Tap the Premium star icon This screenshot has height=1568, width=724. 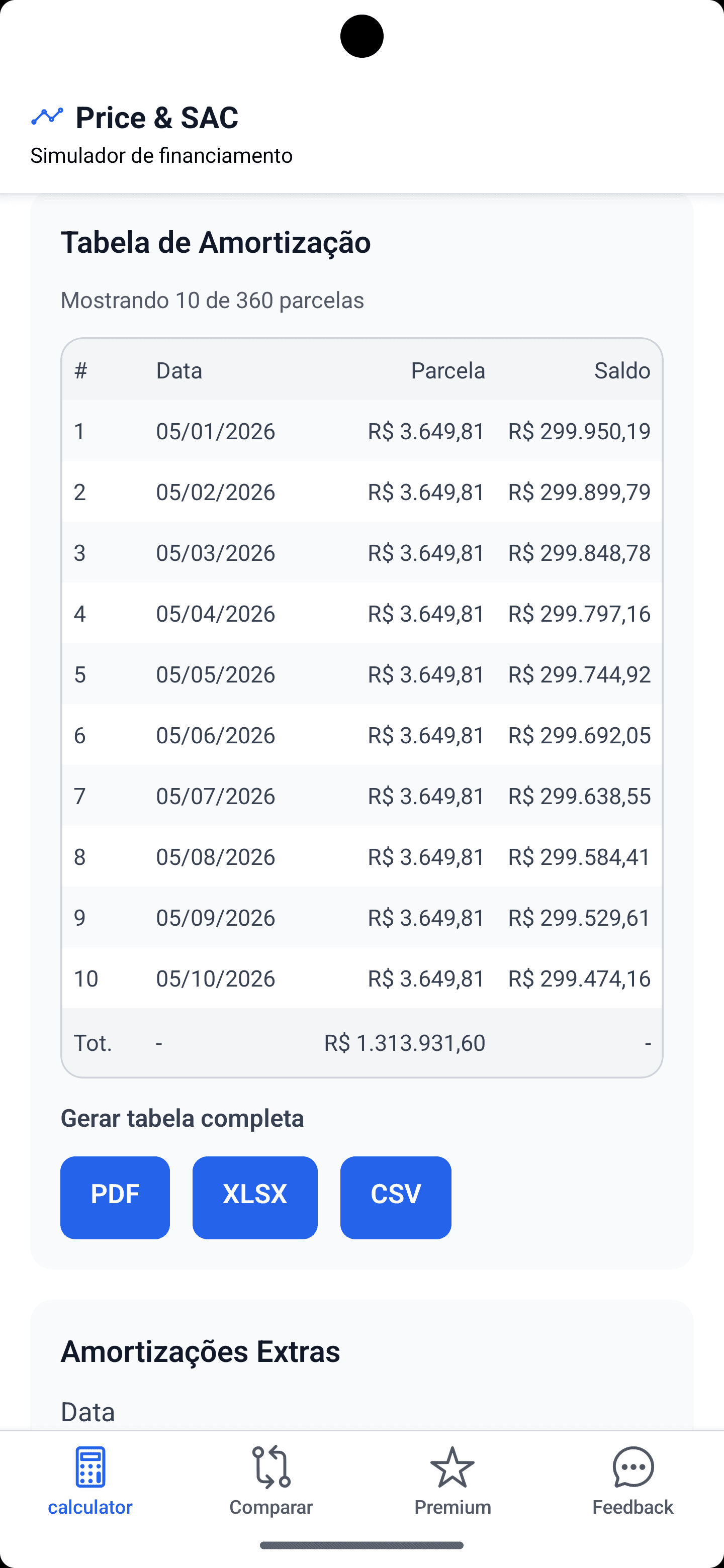point(452,1468)
